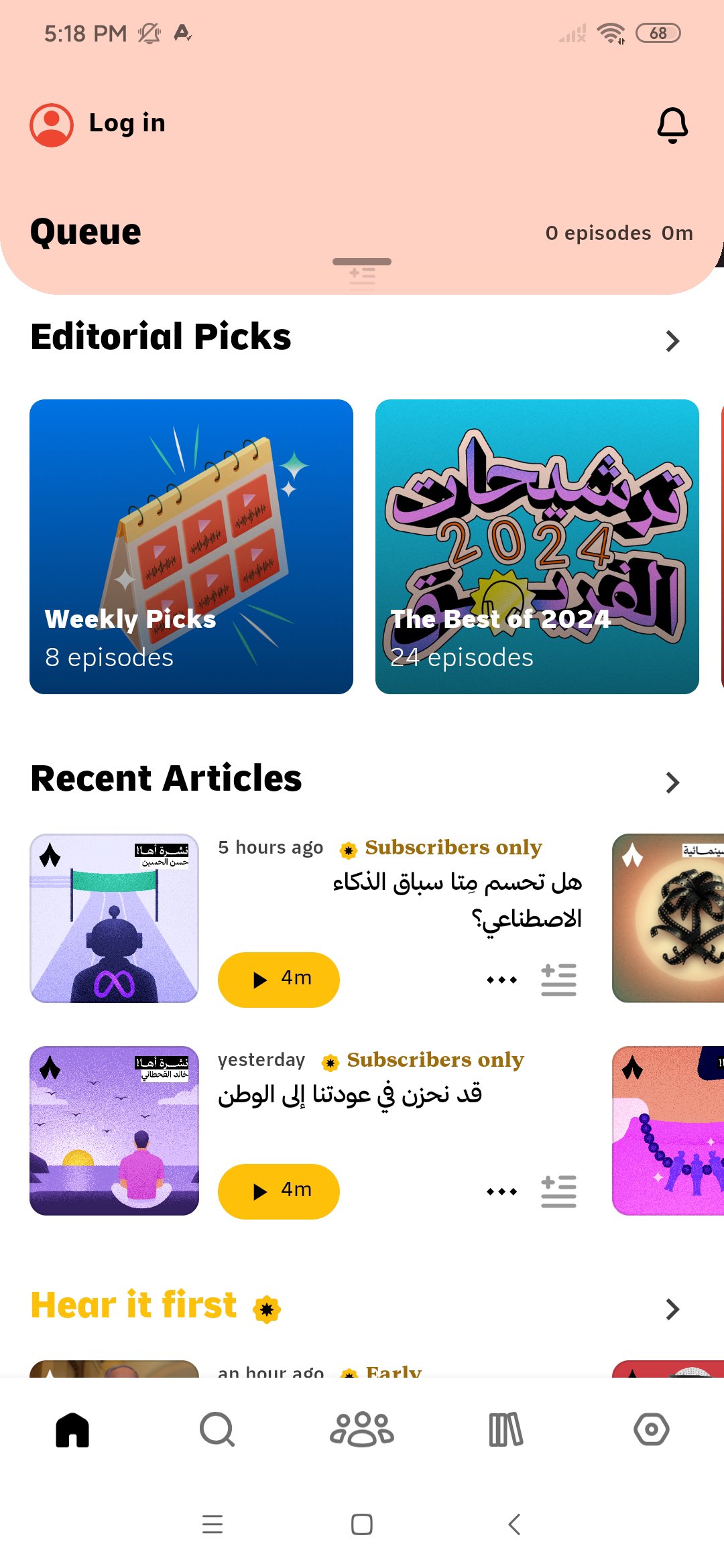The height and width of the screenshot is (1568, 724).
Task: Switch to the Queue section
Action: pyautogui.click(x=86, y=231)
